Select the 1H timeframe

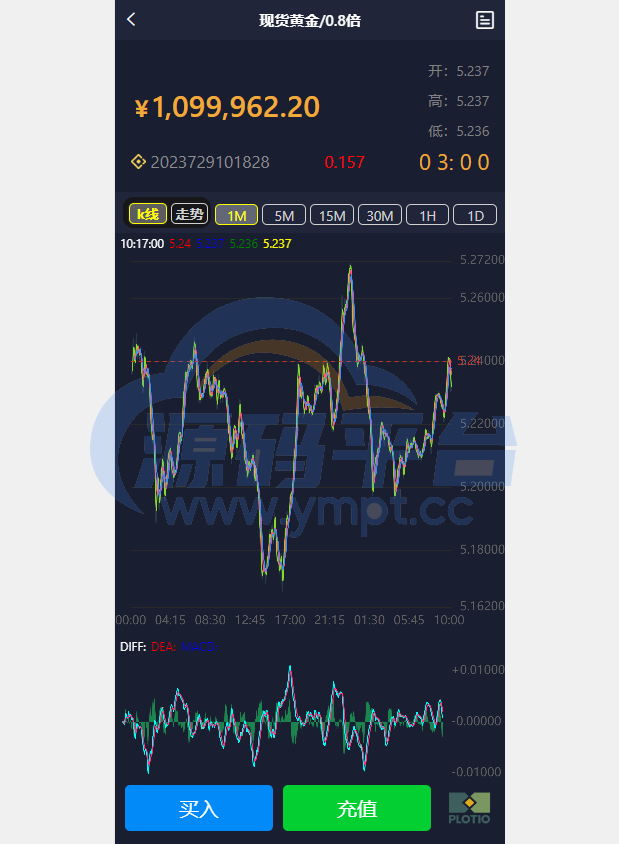click(427, 215)
